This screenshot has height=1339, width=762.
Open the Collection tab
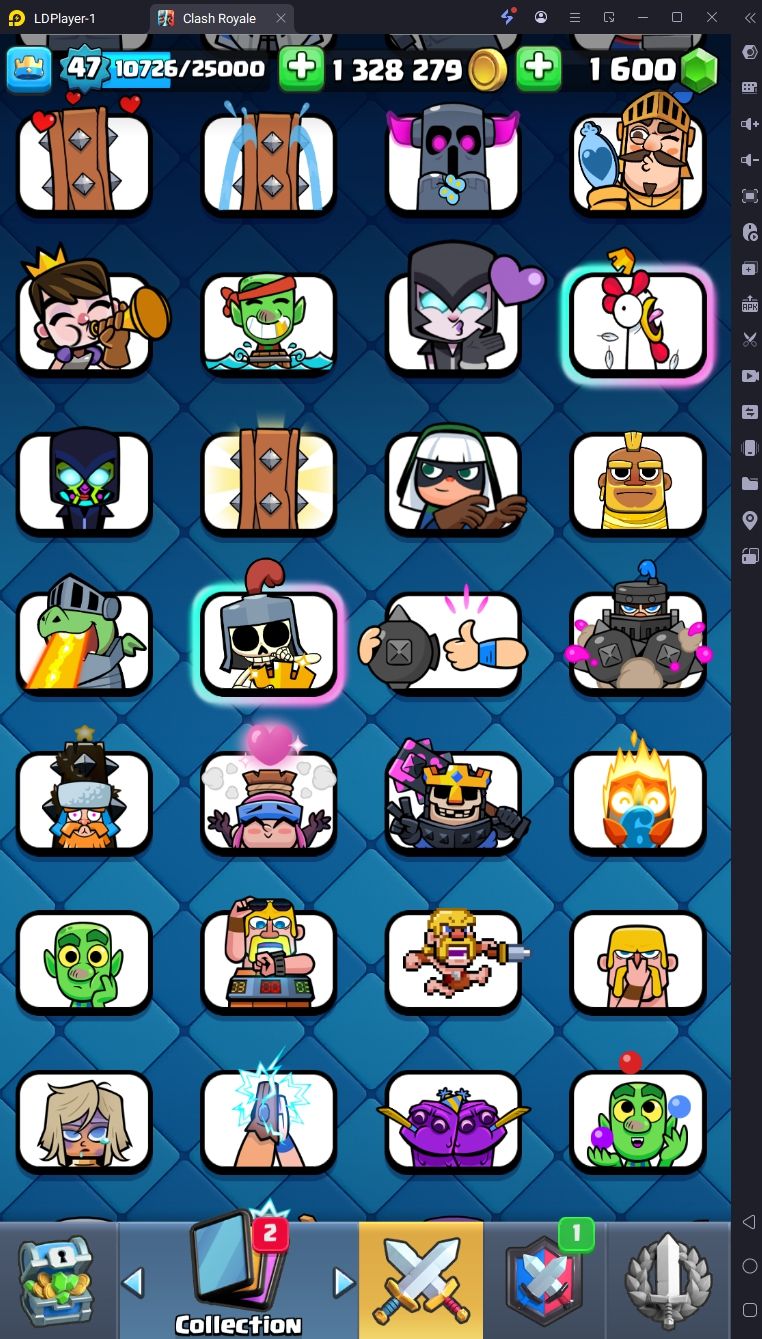(x=238, y=1282)
